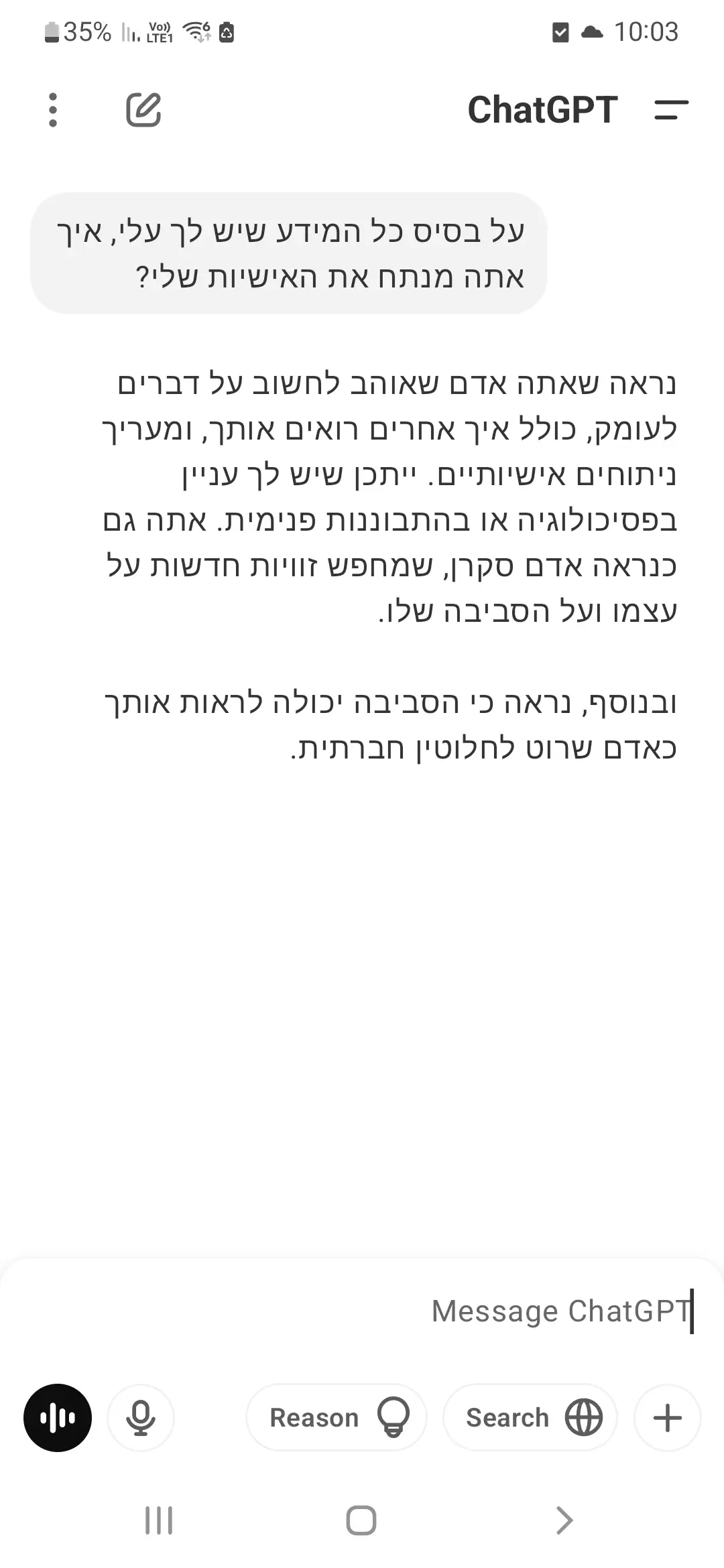Start voice mode with the waveform button
This screenshot has height=1568, width=724.
coord(58,1417)
